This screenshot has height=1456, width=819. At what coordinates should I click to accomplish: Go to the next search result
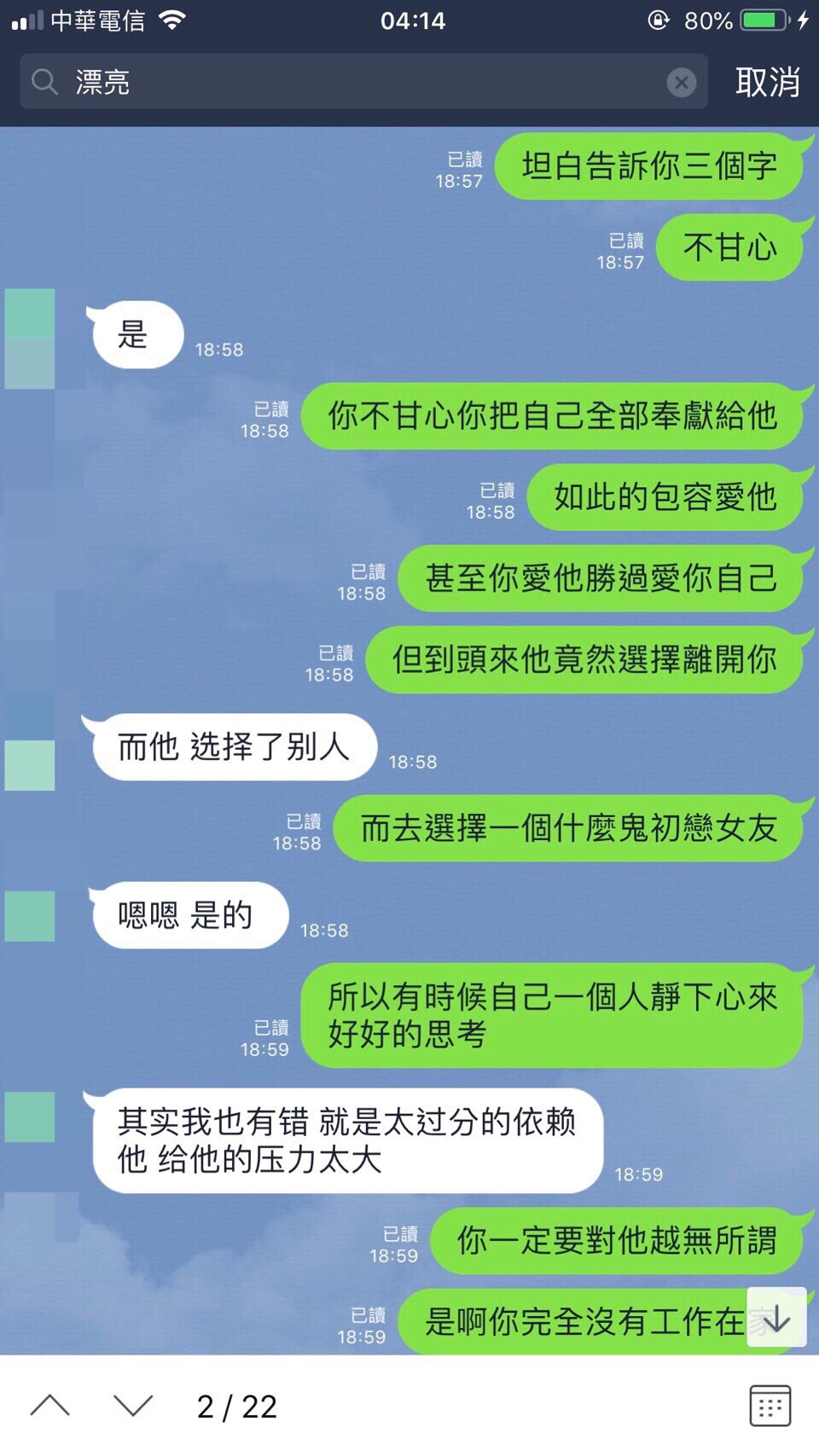tap(133, 1406)
